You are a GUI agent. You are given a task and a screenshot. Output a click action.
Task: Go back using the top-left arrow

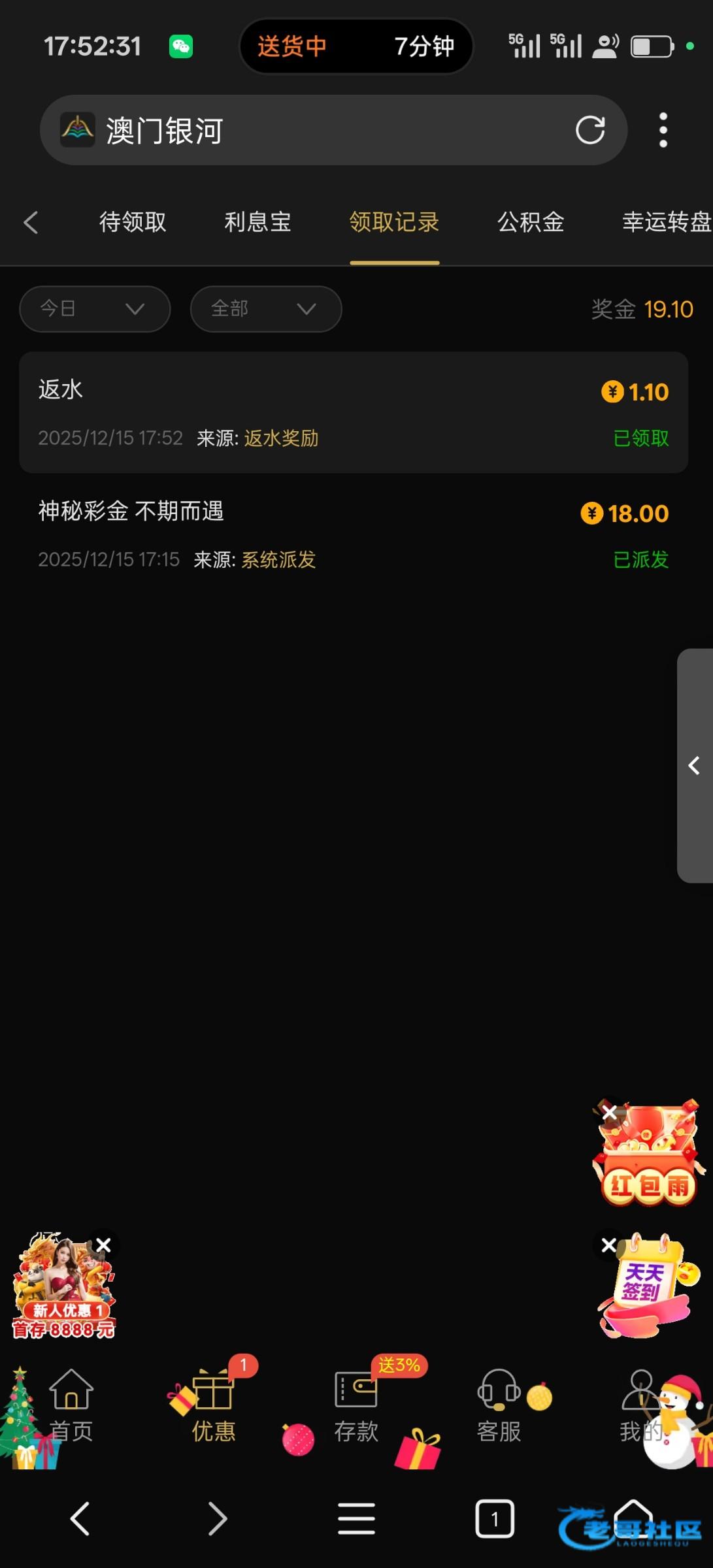tap(31, 222)
